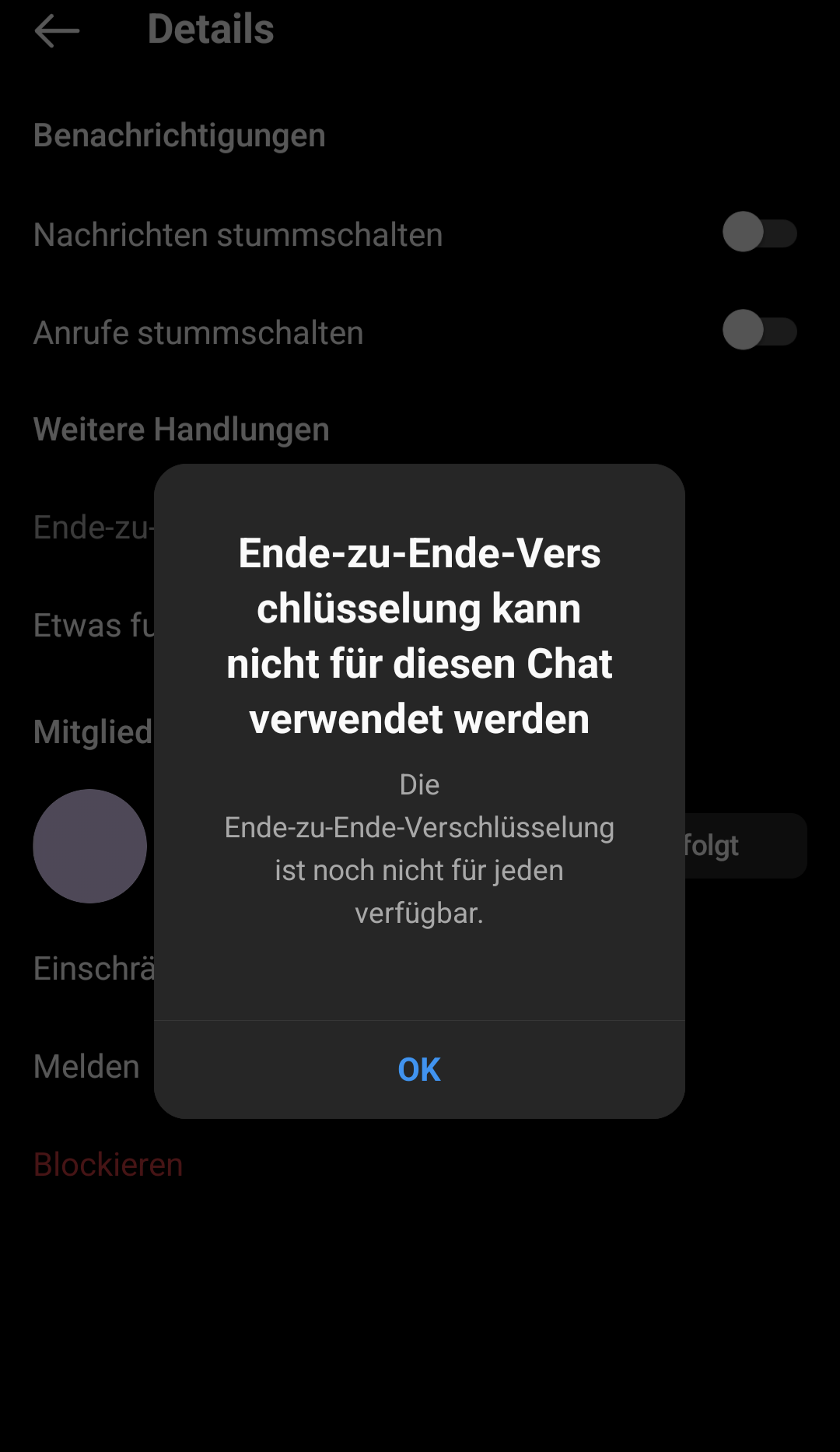Select Blockieren option
840x1452 pixels.
click(x=108, y=1165)
